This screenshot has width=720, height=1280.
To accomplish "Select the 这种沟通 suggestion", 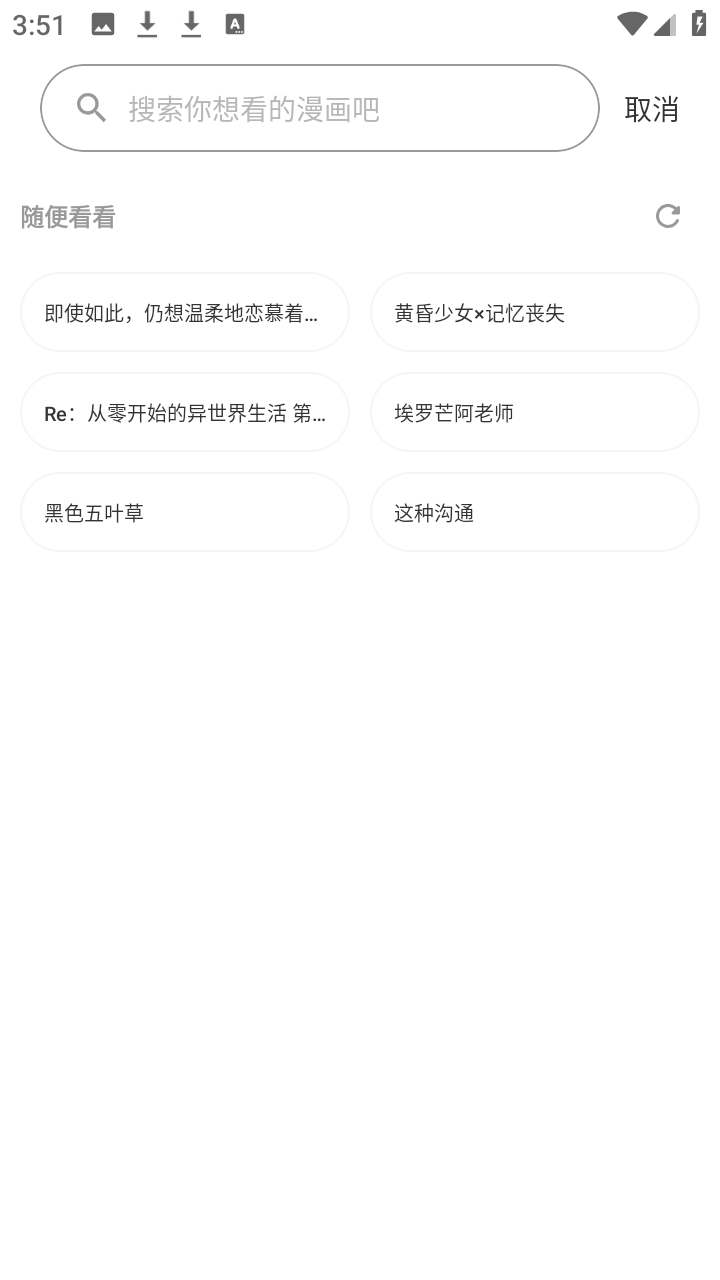I will pyautogui.click(x=534, y=512).
